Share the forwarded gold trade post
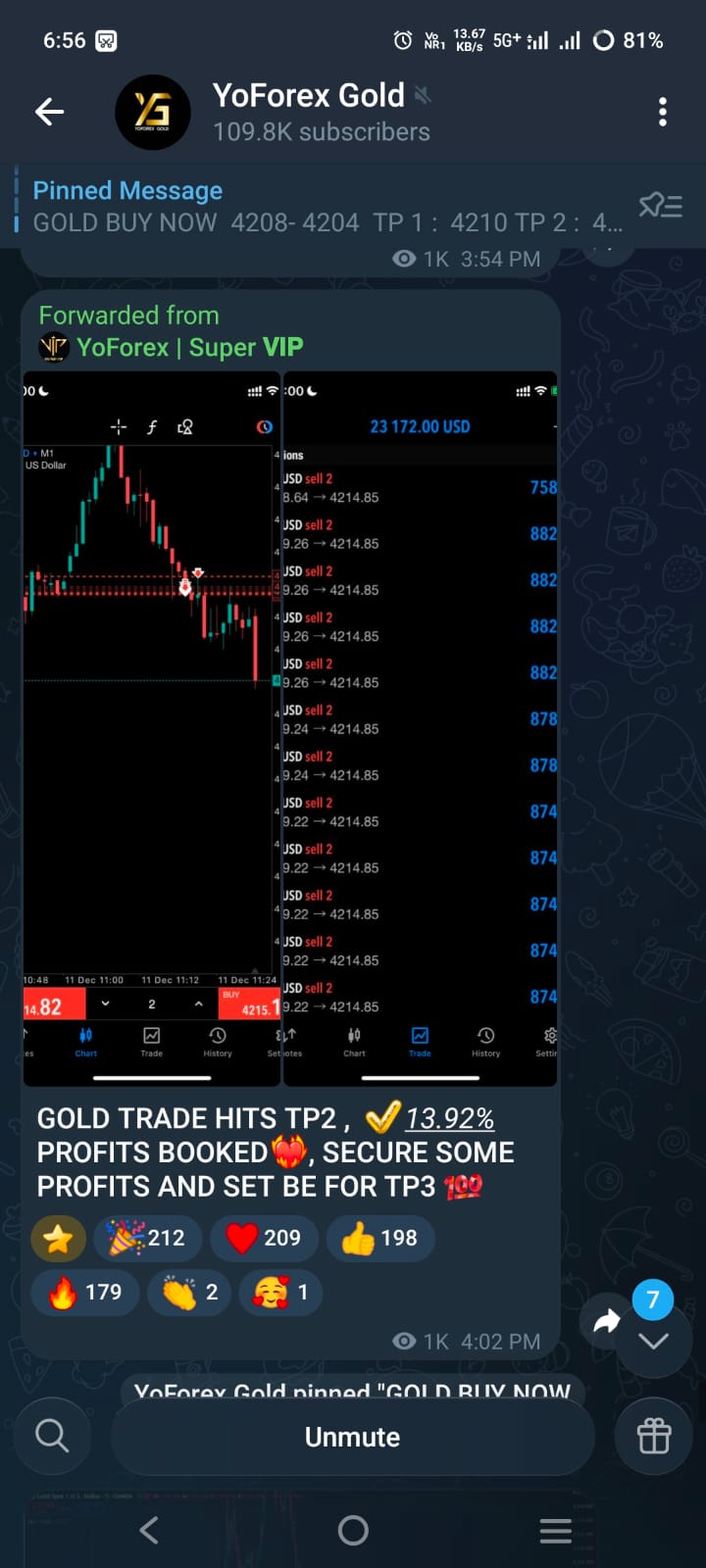 pos(606,1321)
